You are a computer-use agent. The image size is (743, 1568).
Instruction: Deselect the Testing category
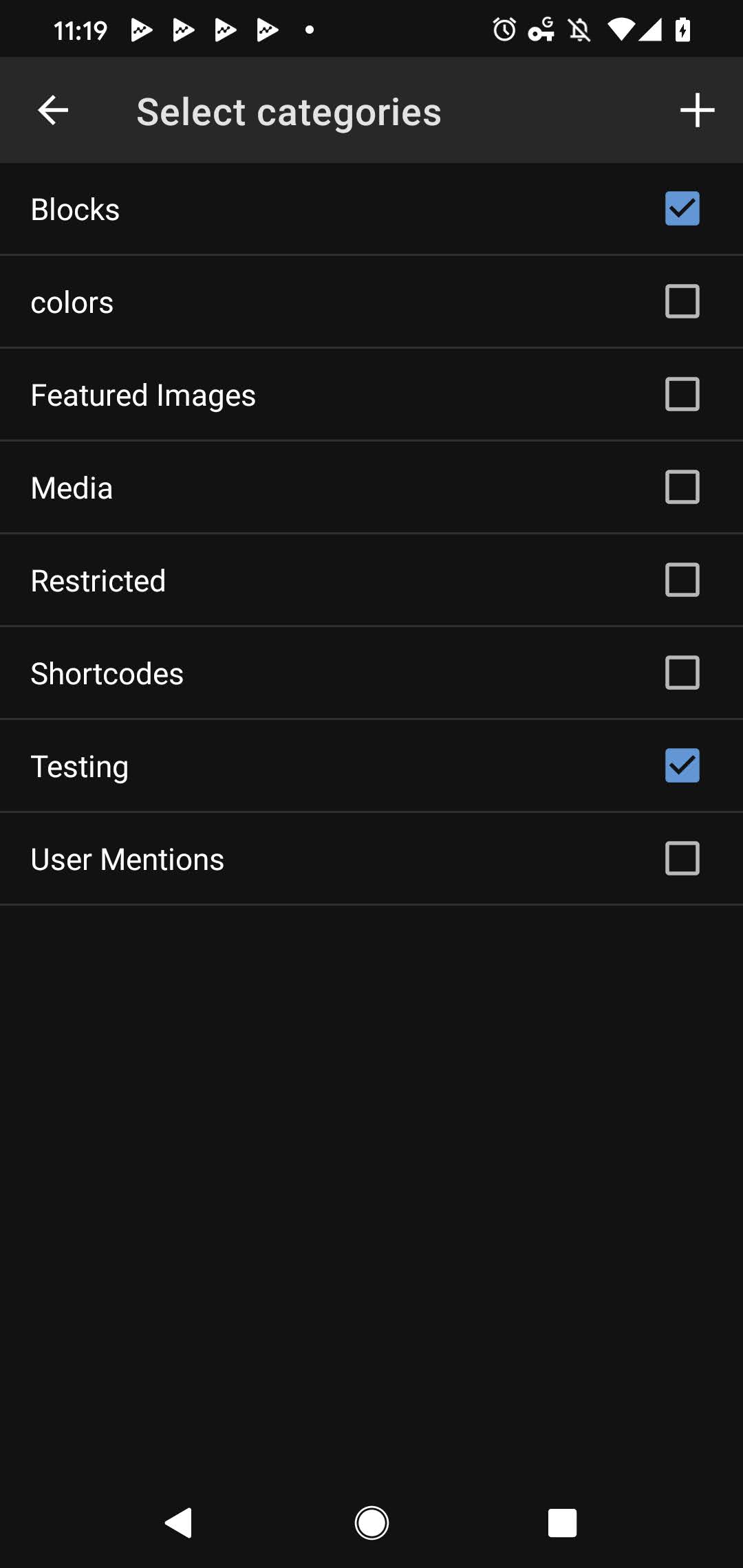682,765
